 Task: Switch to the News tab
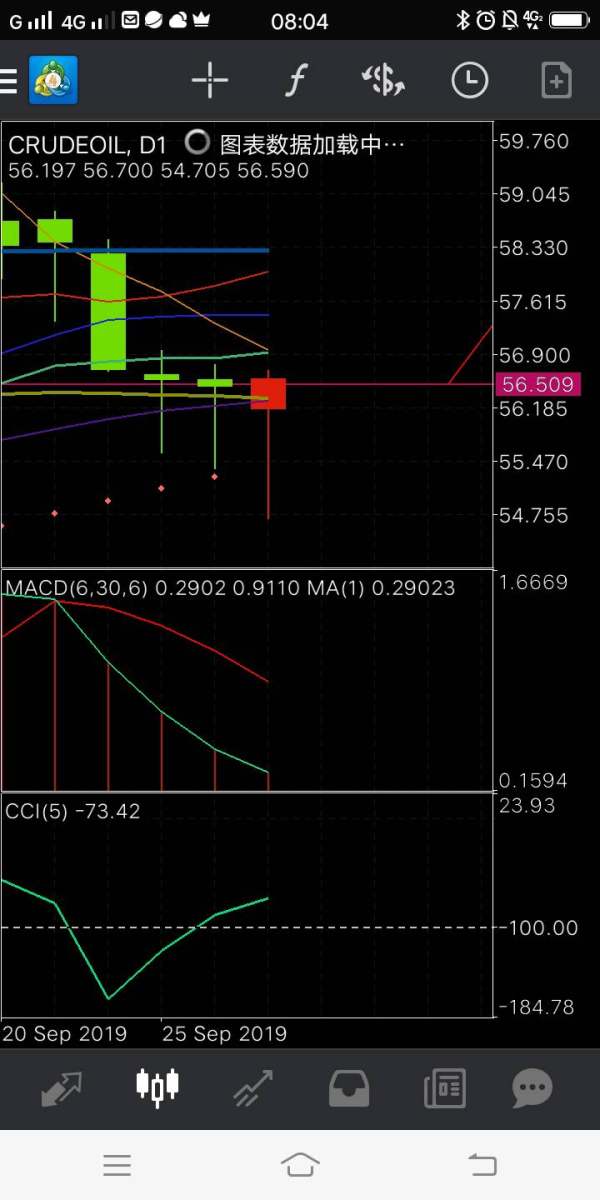point(445,1088)
